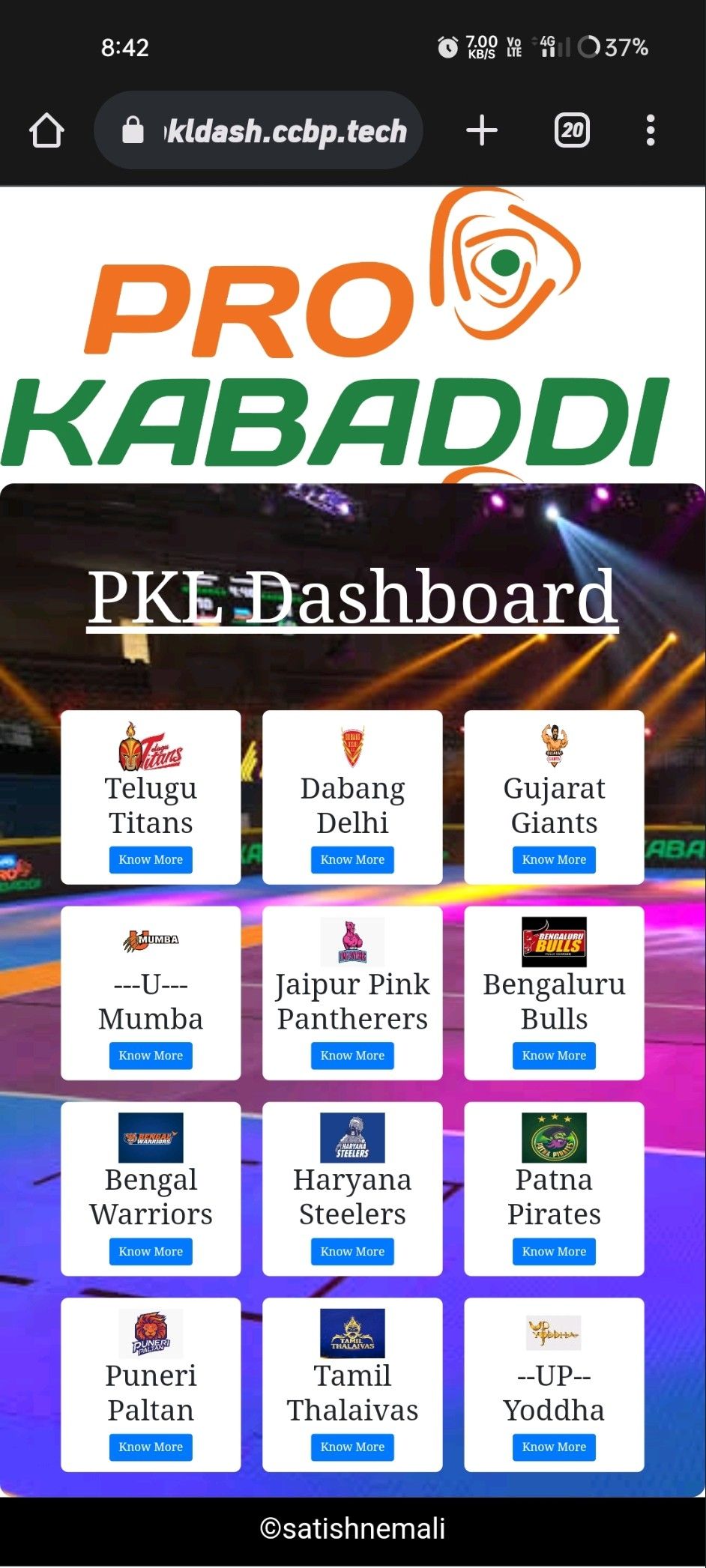The width and height of the screenshot is (706, 1568).
Task: Open a new browser tab
Action: 482,131
